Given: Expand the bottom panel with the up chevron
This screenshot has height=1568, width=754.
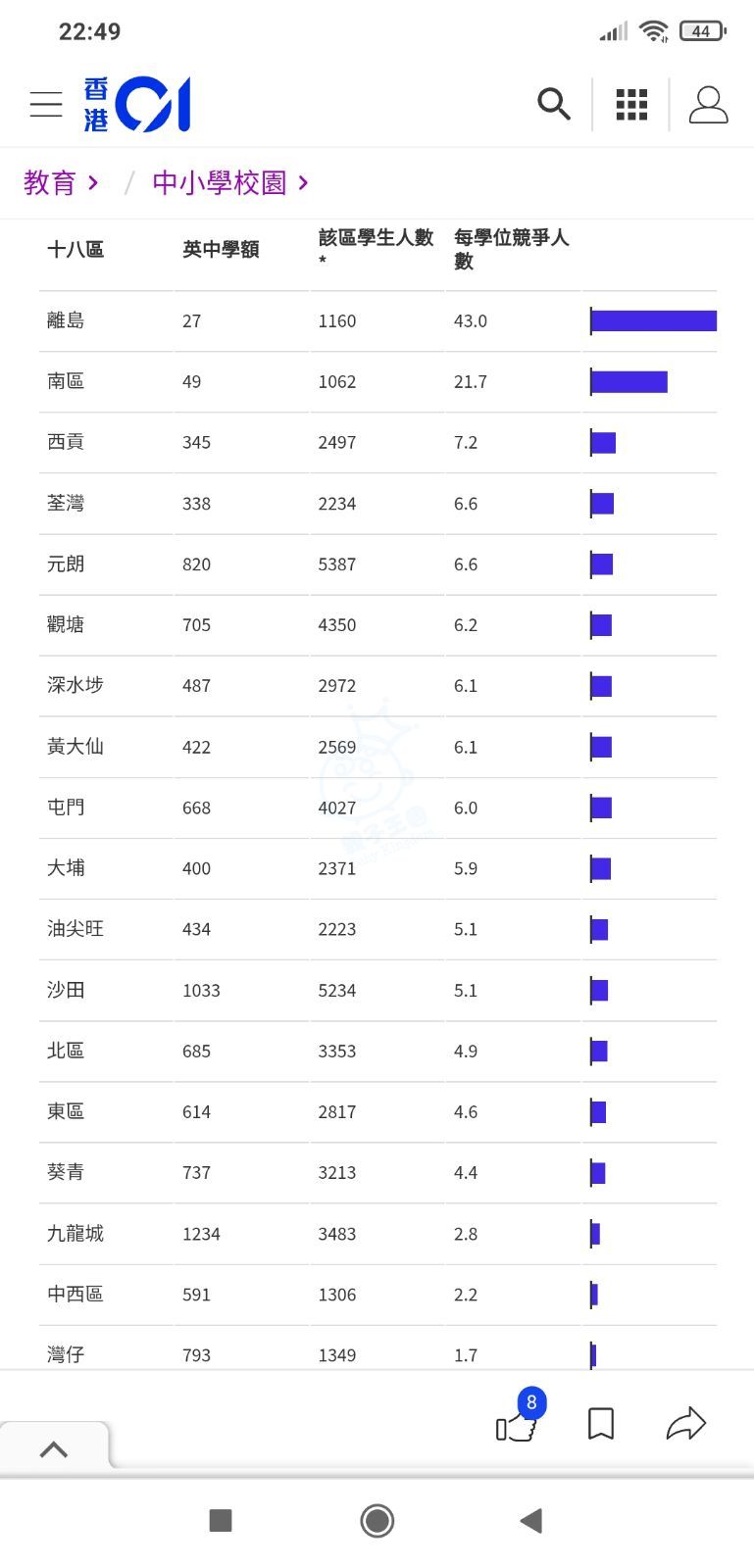Looking at the screenshot, I should pos(54,1449).
